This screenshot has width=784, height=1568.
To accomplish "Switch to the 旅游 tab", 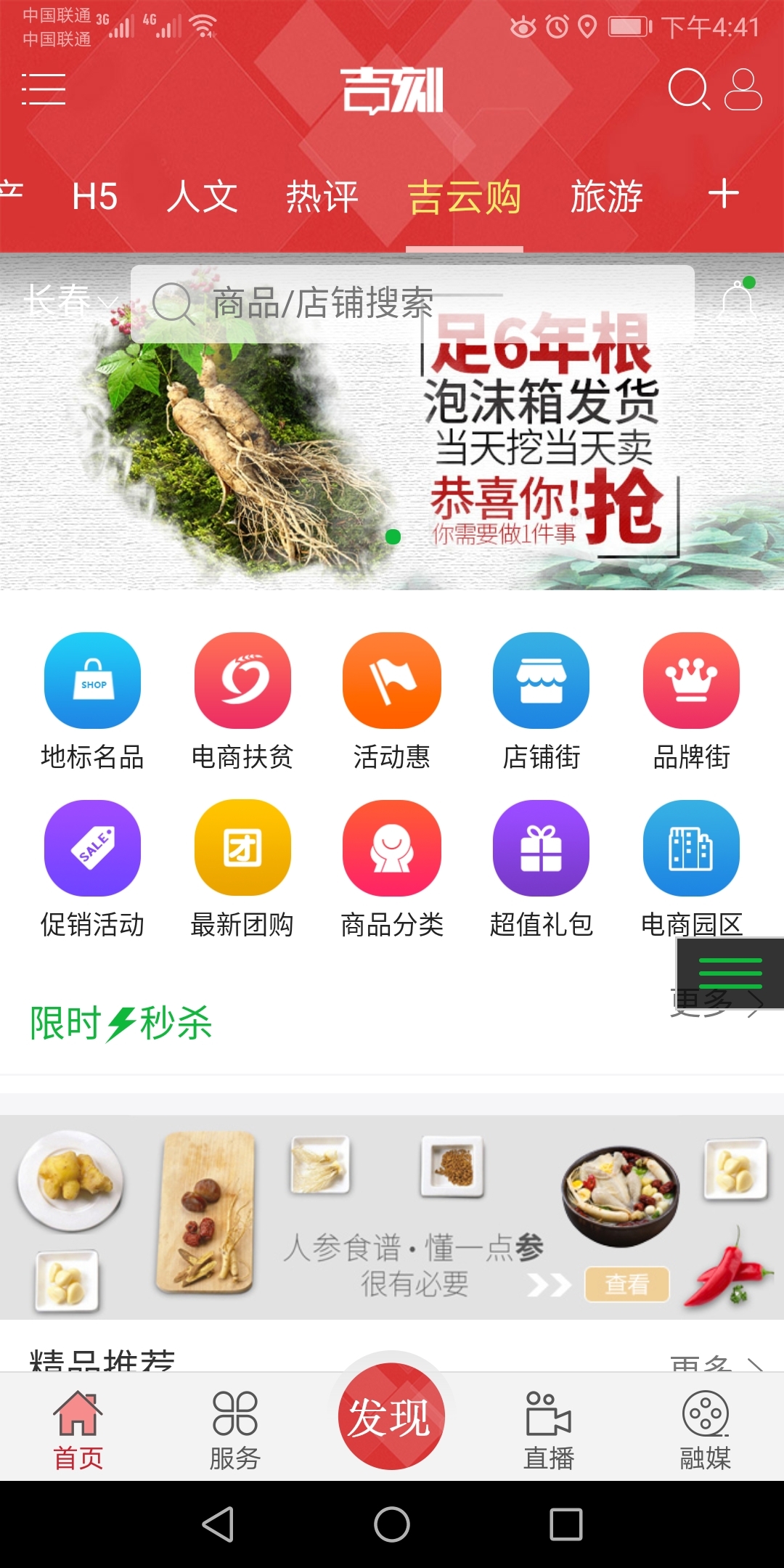I will pos(606,197).
